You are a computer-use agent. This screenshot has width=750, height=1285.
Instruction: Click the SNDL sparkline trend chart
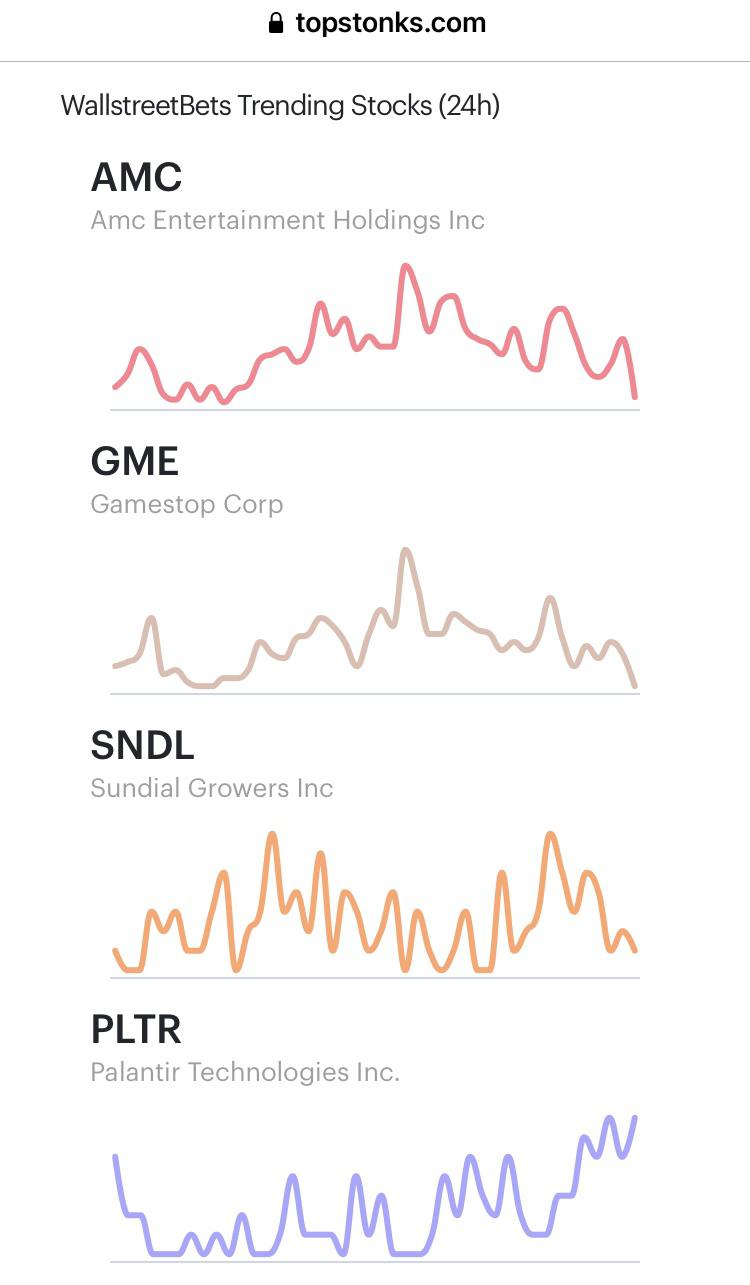point(375,900)
